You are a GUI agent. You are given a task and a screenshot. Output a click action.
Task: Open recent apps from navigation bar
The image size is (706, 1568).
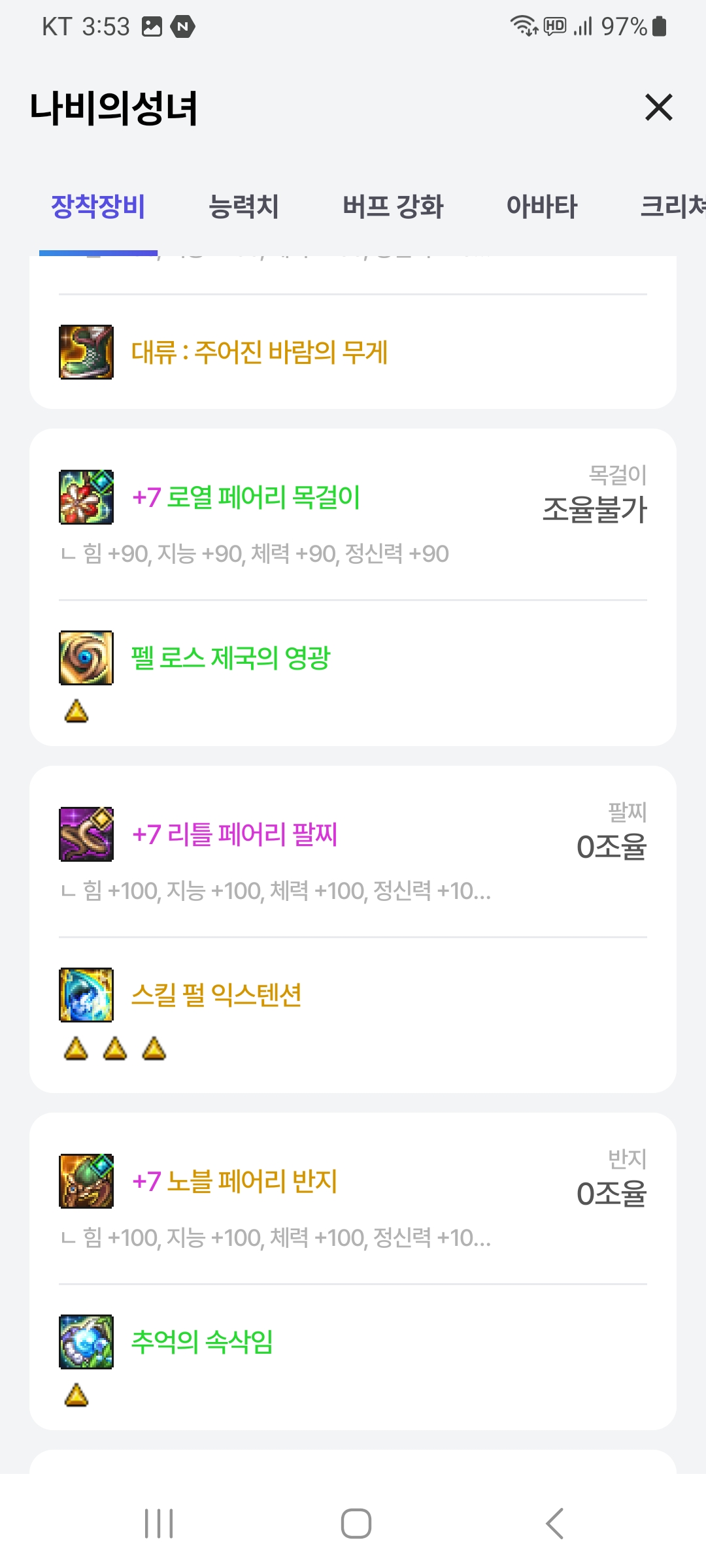pos(159,1524)
